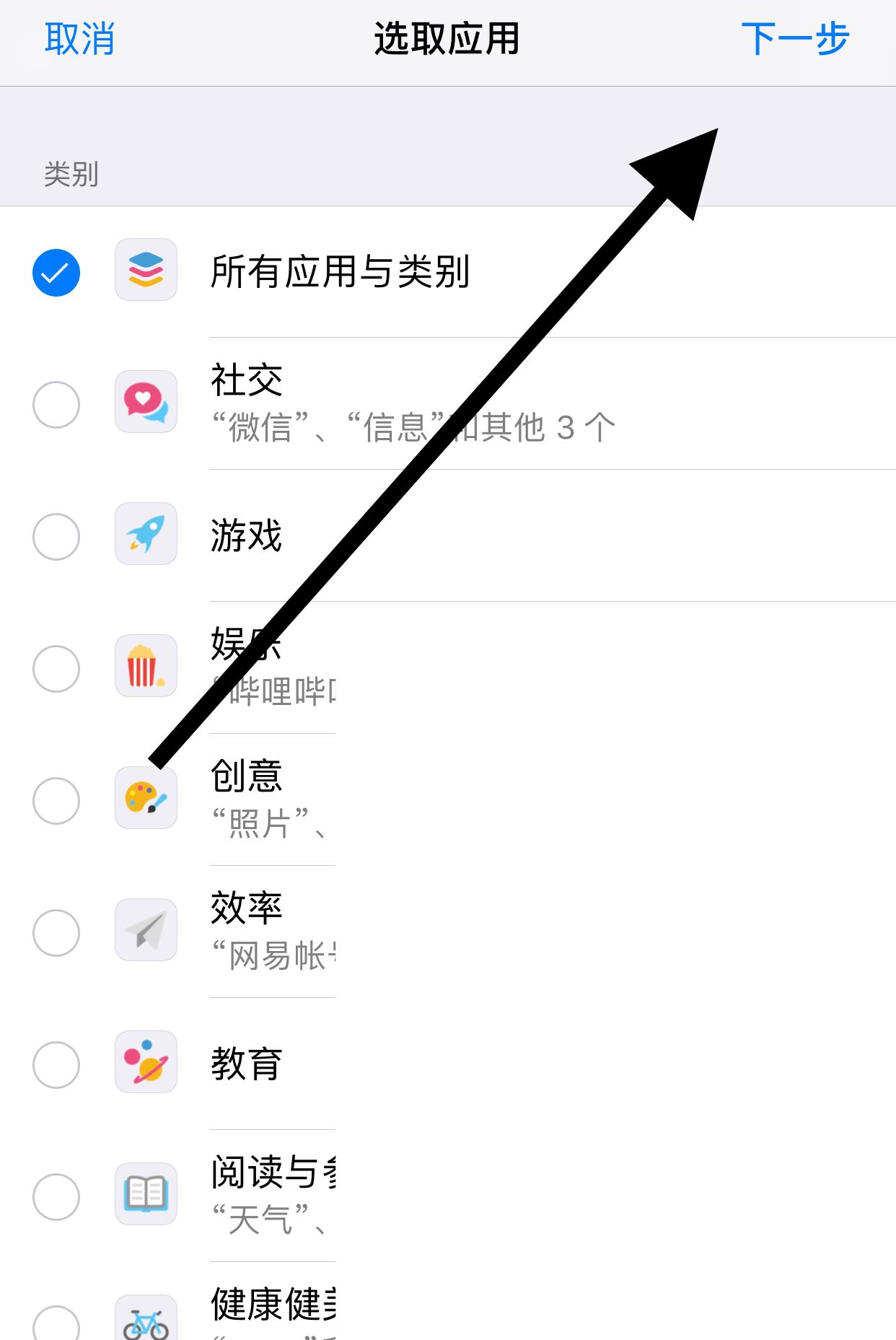
Task: Tap 取消 to cancel app selection
Action: pos(79,39)
